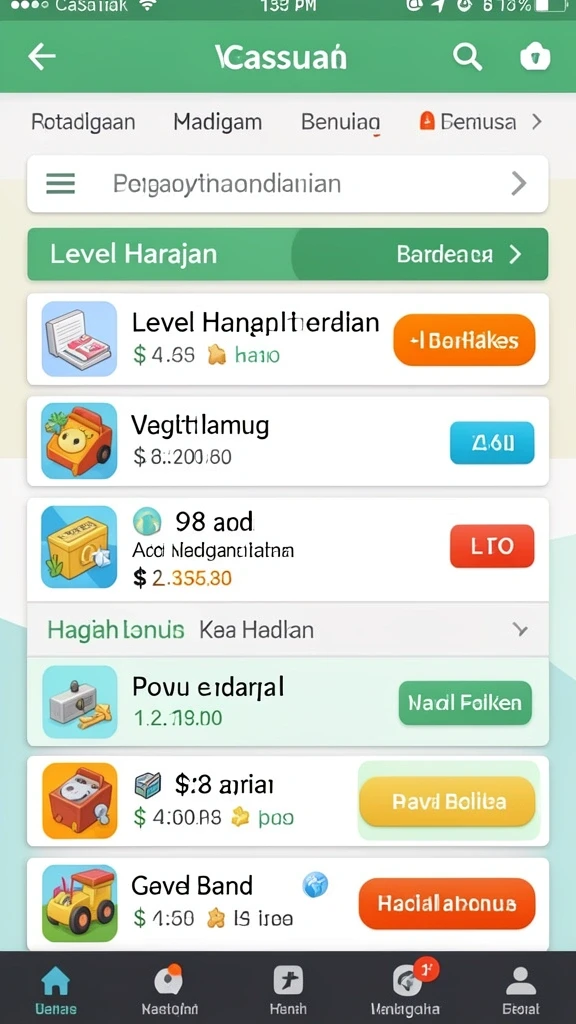This screenshot has width=576, height=1024.
Task: Open the Pelgaoytnaondianian row
Action: coord(287,184)
